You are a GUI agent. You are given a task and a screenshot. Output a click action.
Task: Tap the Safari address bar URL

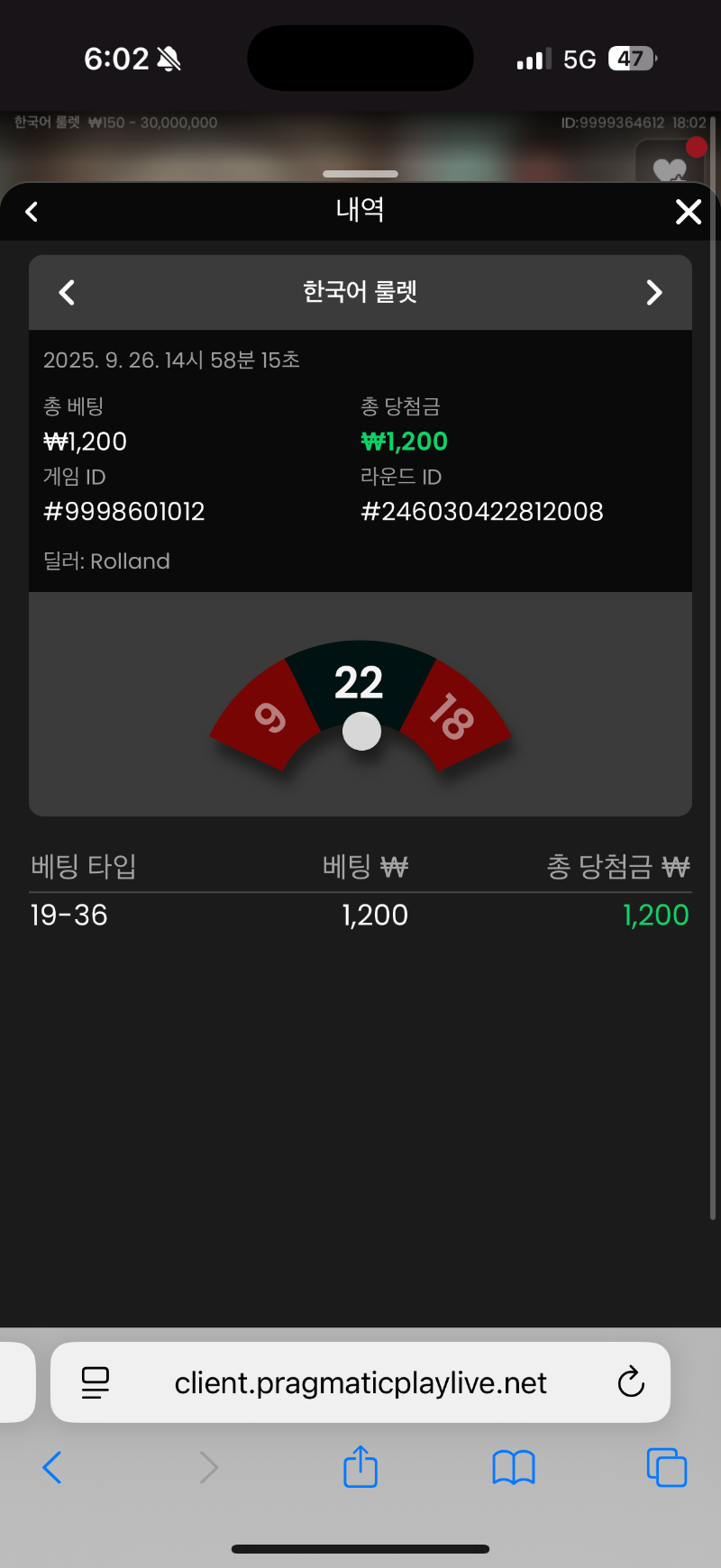point(360,1382)
